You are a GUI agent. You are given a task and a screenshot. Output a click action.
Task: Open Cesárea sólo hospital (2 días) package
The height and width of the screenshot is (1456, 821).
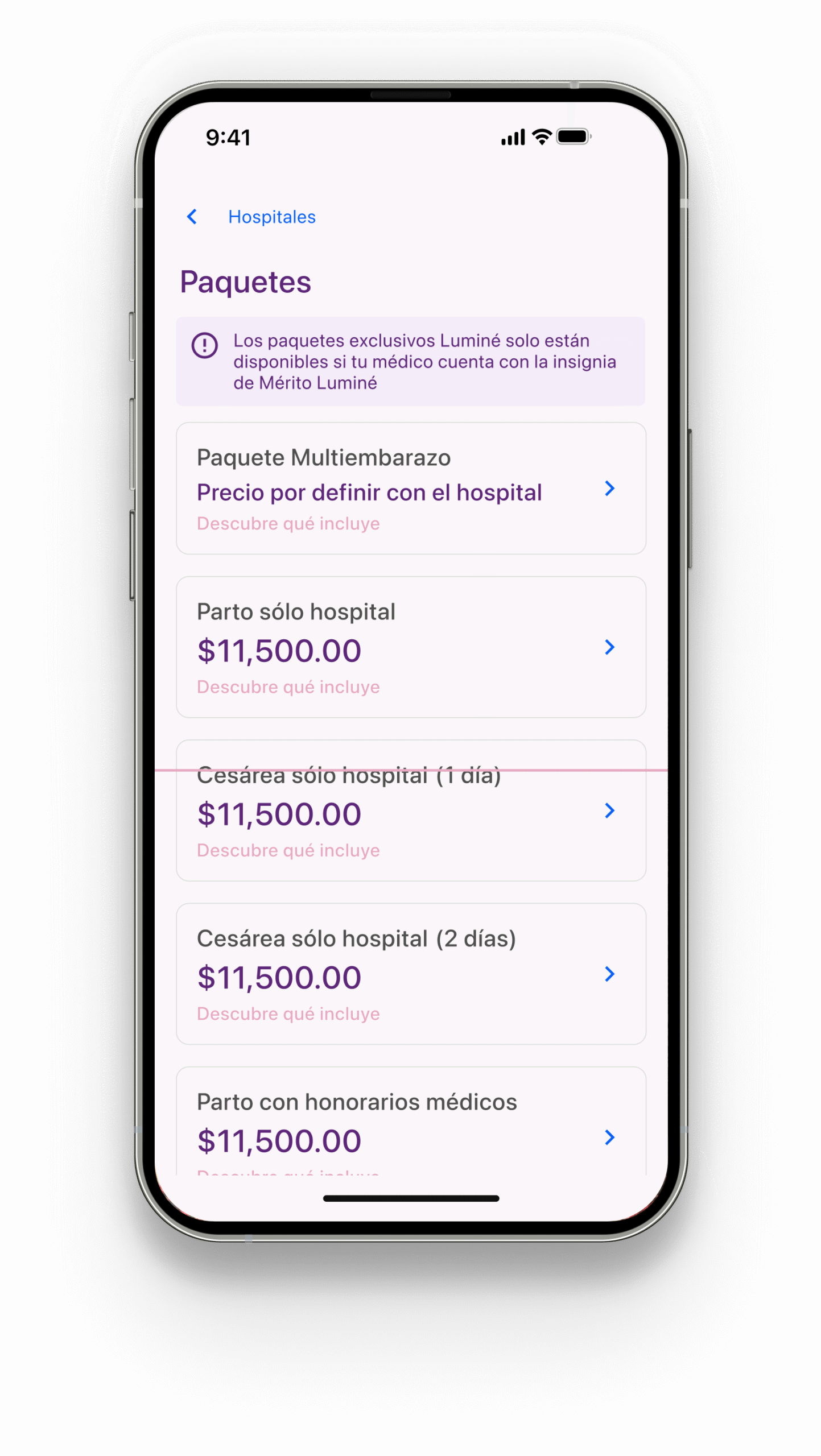pos(410,974)
